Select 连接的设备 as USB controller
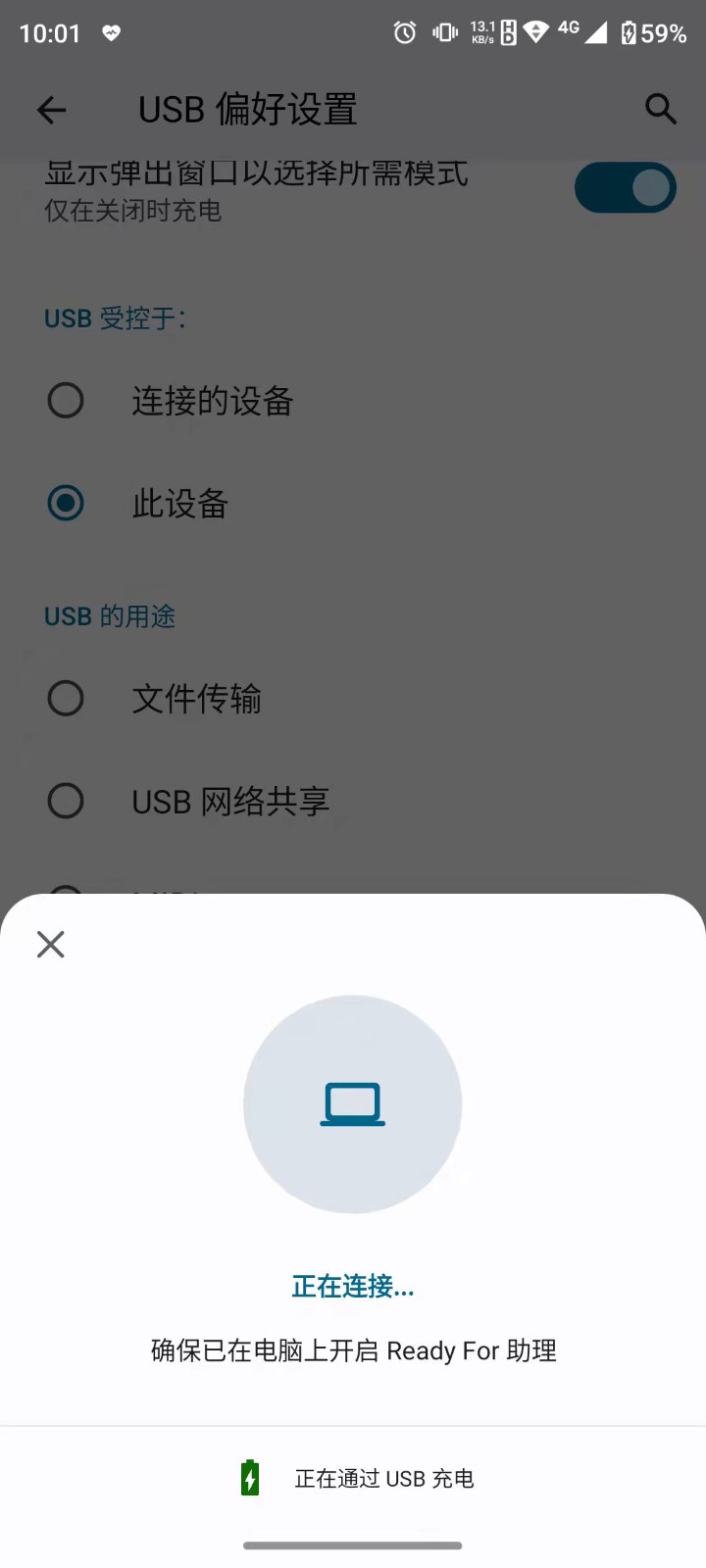Viewport: 706px width, 1568px height. pyautogui.click(x=66, y=401)
